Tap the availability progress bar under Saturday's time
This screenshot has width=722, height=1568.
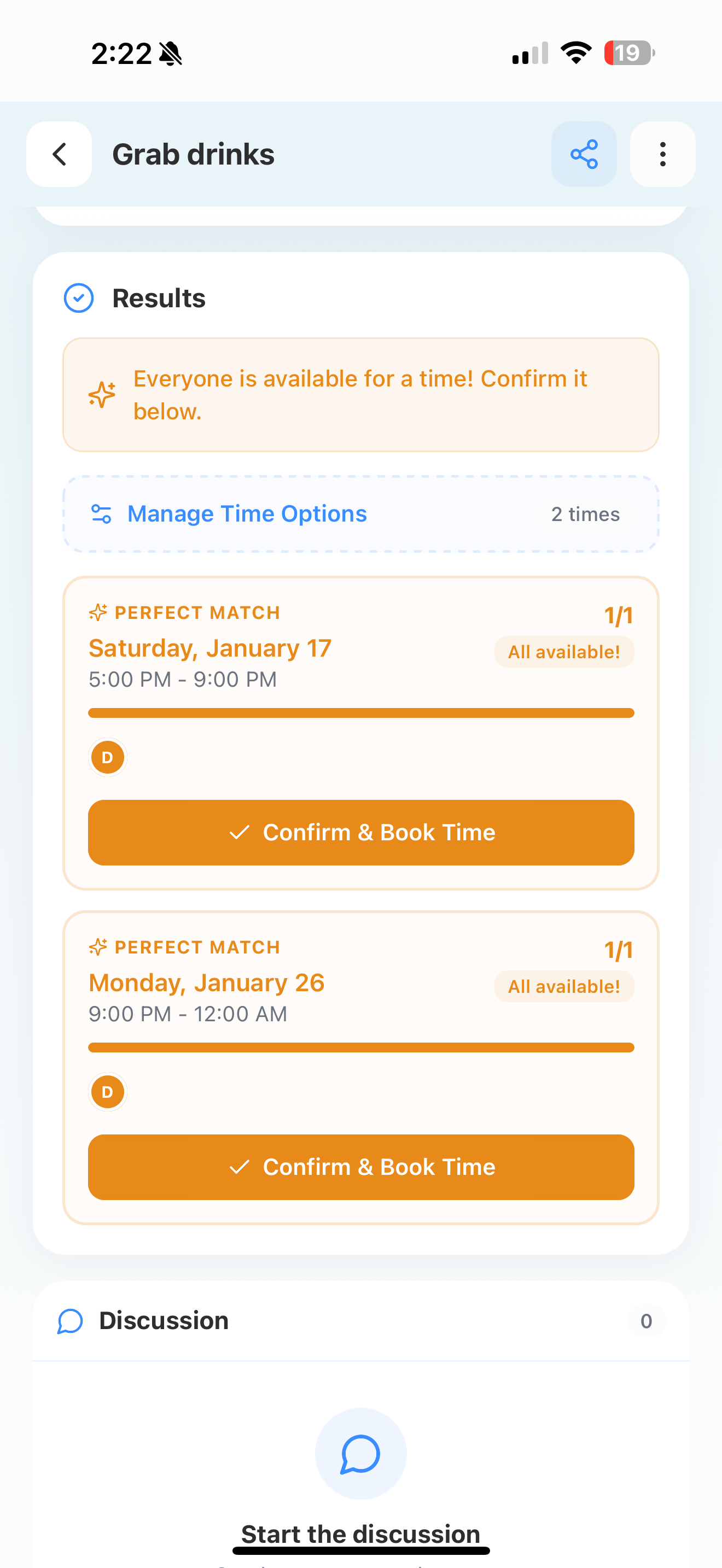click(x=361, y=712)
